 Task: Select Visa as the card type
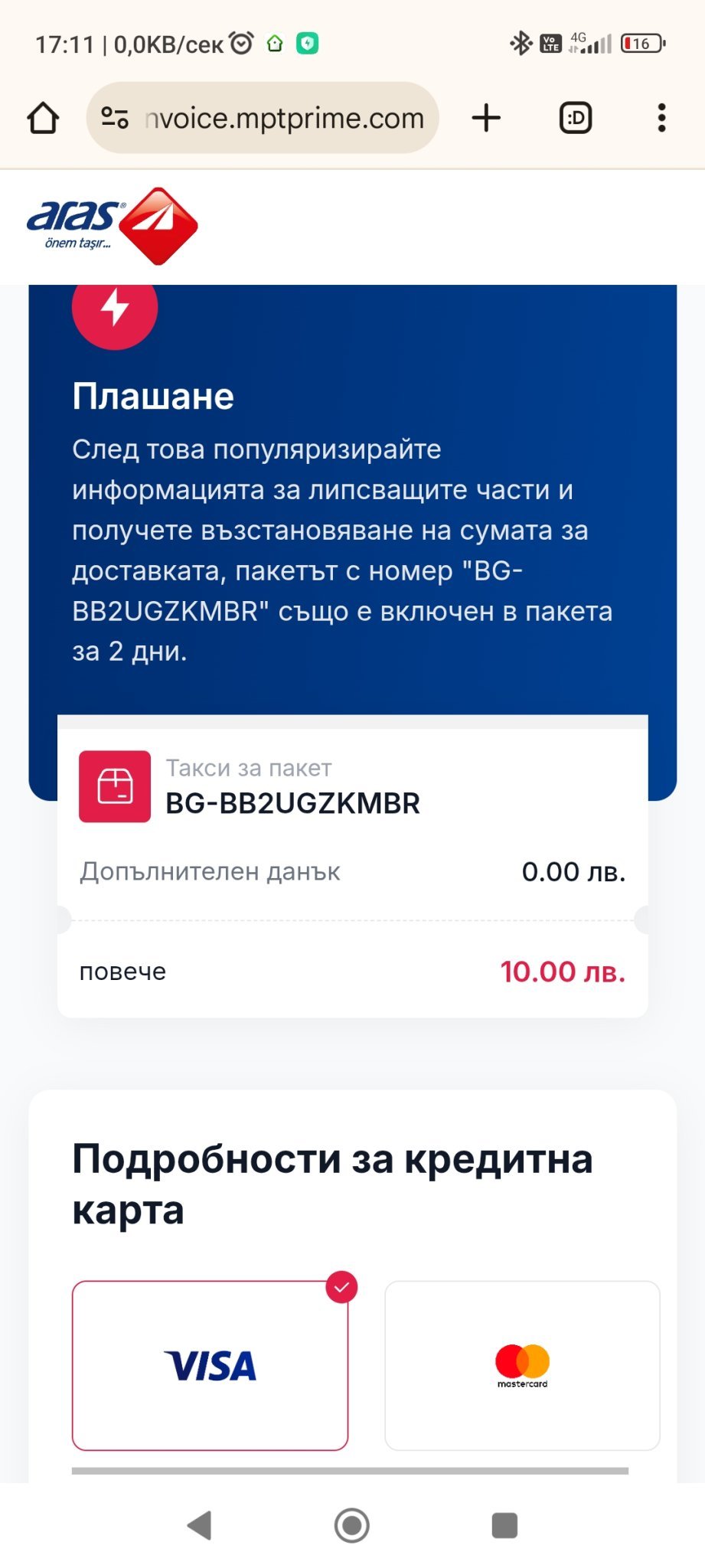tap(210, 1366)
